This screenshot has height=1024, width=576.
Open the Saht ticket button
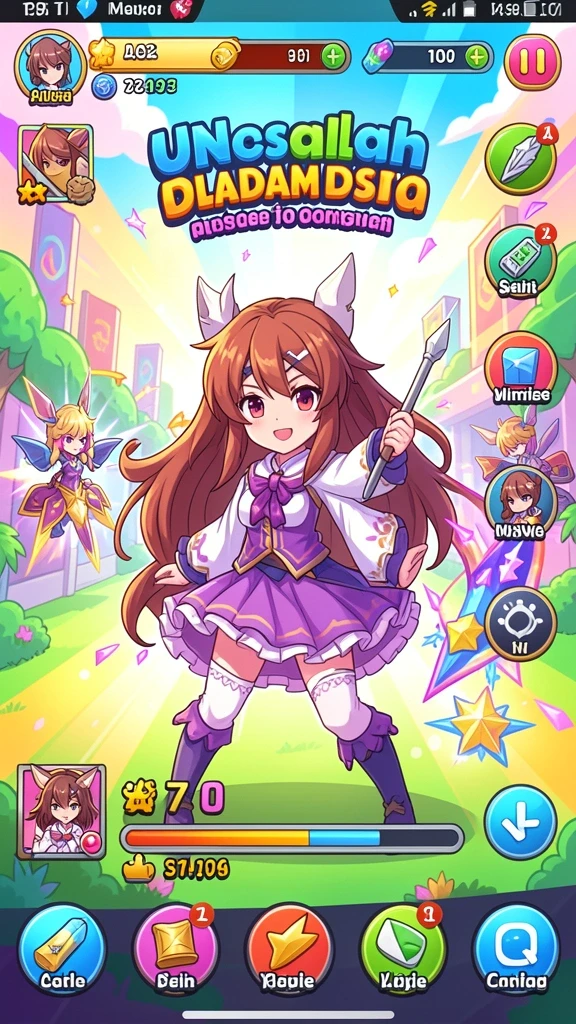(520, 261)
